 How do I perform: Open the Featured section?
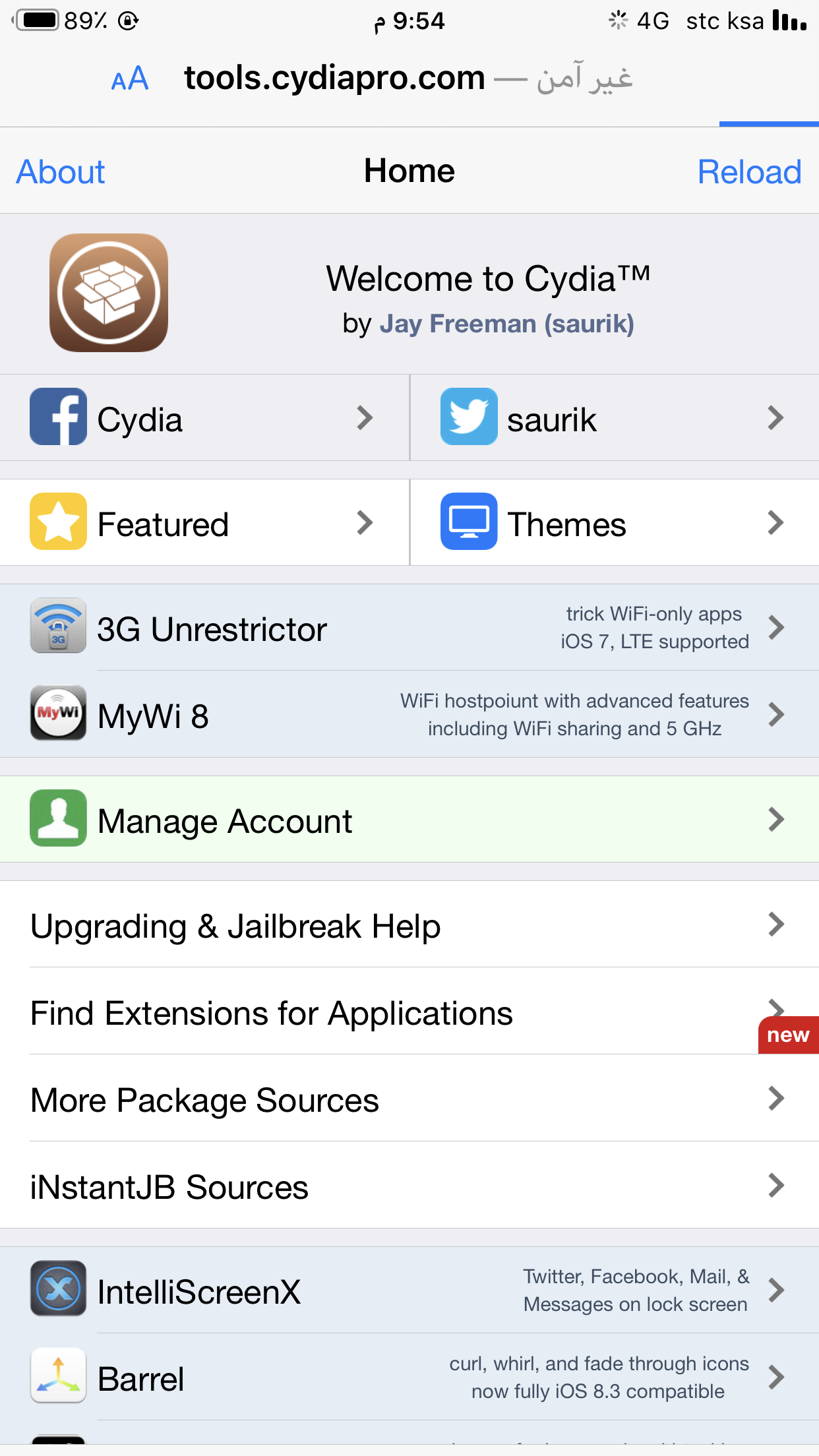click(204, 522)
